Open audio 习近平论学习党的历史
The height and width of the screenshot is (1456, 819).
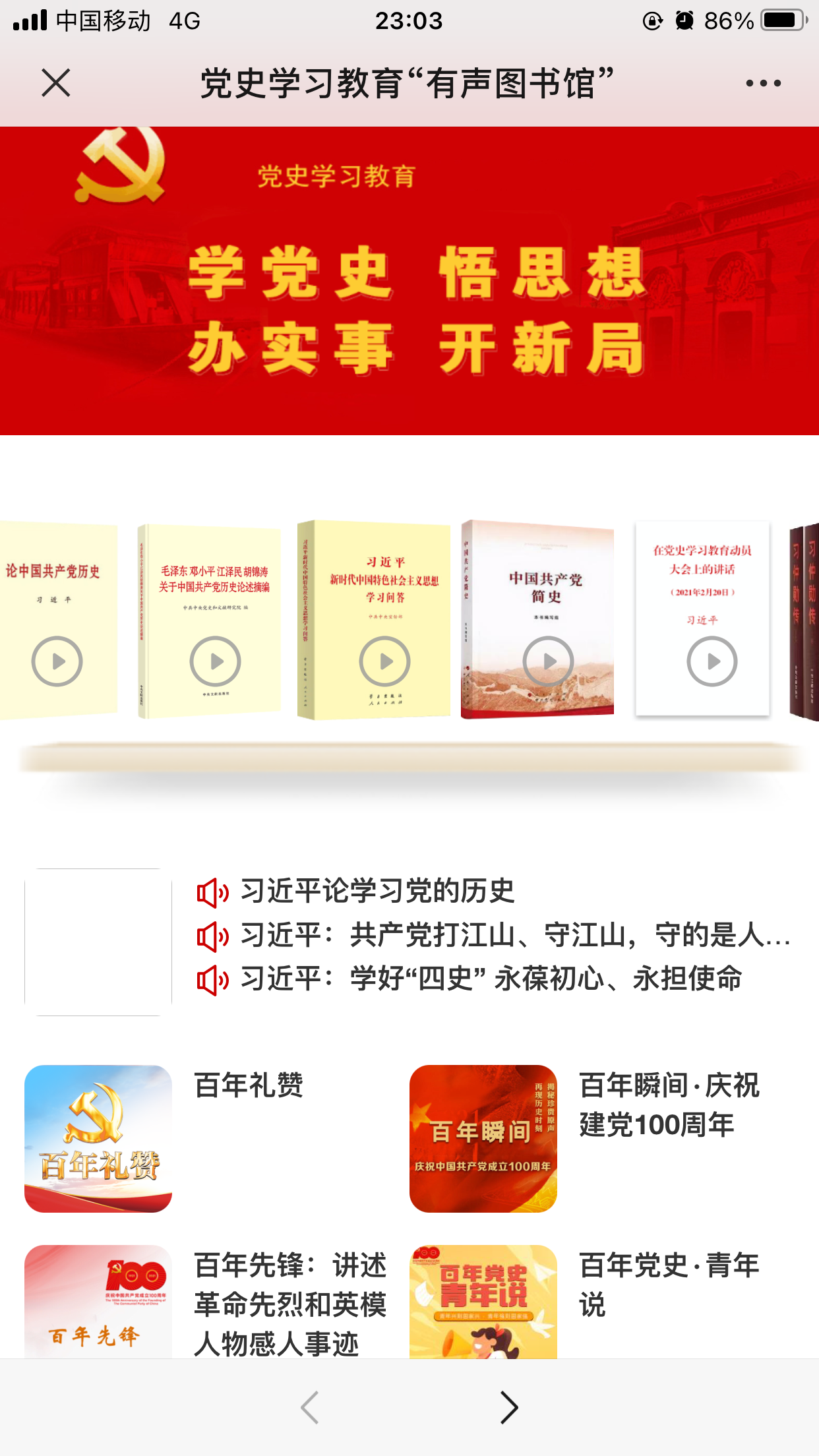point(377,891)
